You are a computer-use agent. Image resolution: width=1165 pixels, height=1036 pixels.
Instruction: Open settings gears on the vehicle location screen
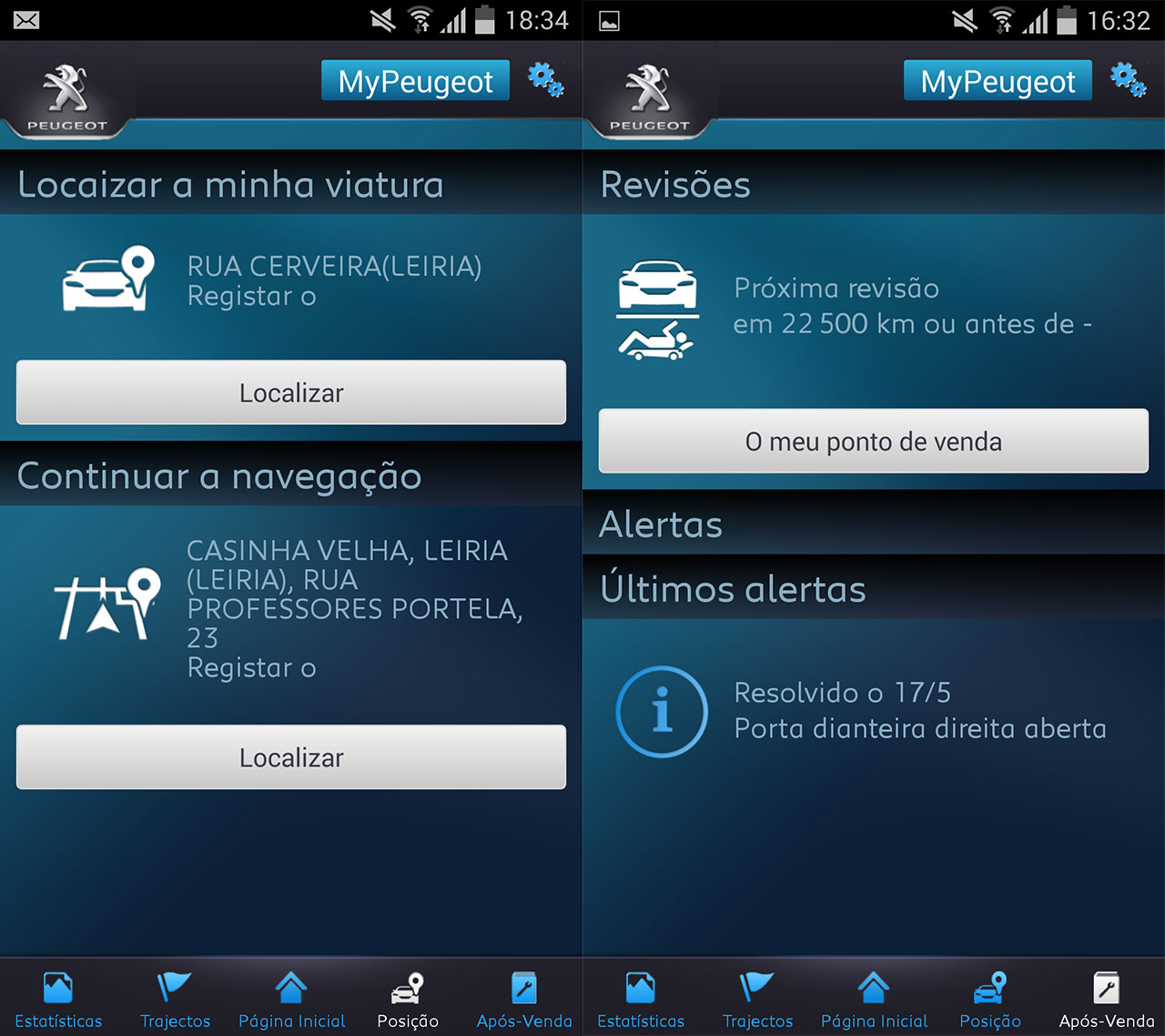pos(545,80)
